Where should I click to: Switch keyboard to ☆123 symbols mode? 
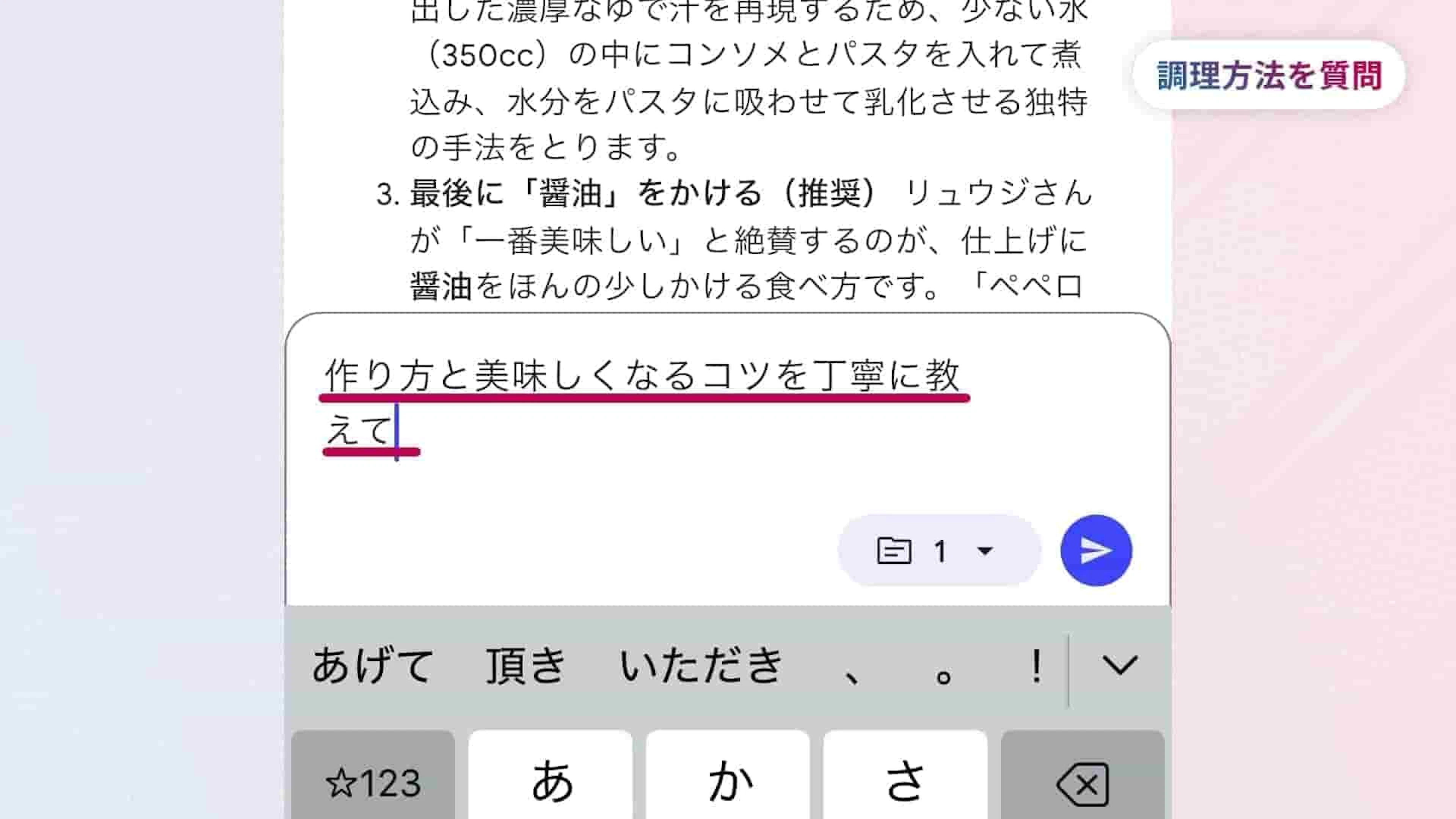pos(373,783)
